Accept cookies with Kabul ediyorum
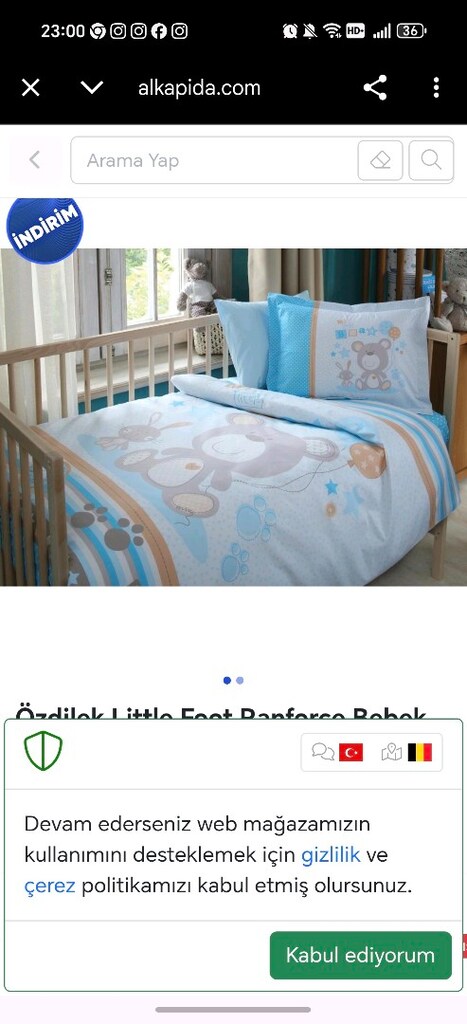This screenshot has width=467, height=1024. [x=361, y=955]
